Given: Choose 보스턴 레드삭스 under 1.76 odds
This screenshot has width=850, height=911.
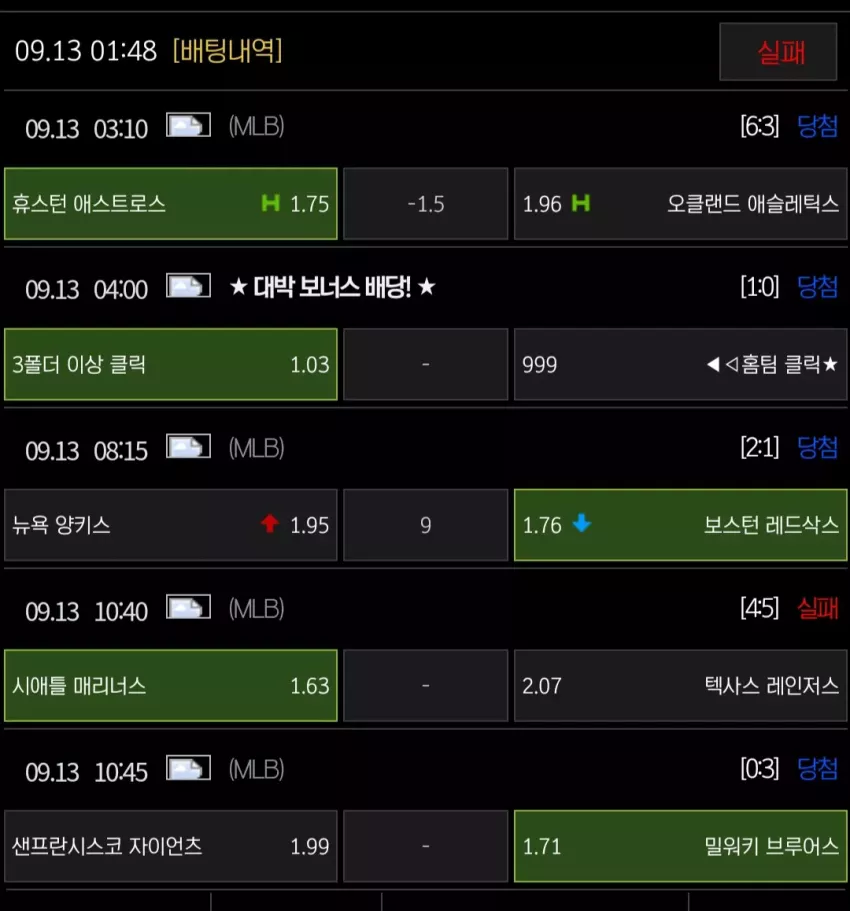Looking at the screenshot, I should tap(680, 525).
